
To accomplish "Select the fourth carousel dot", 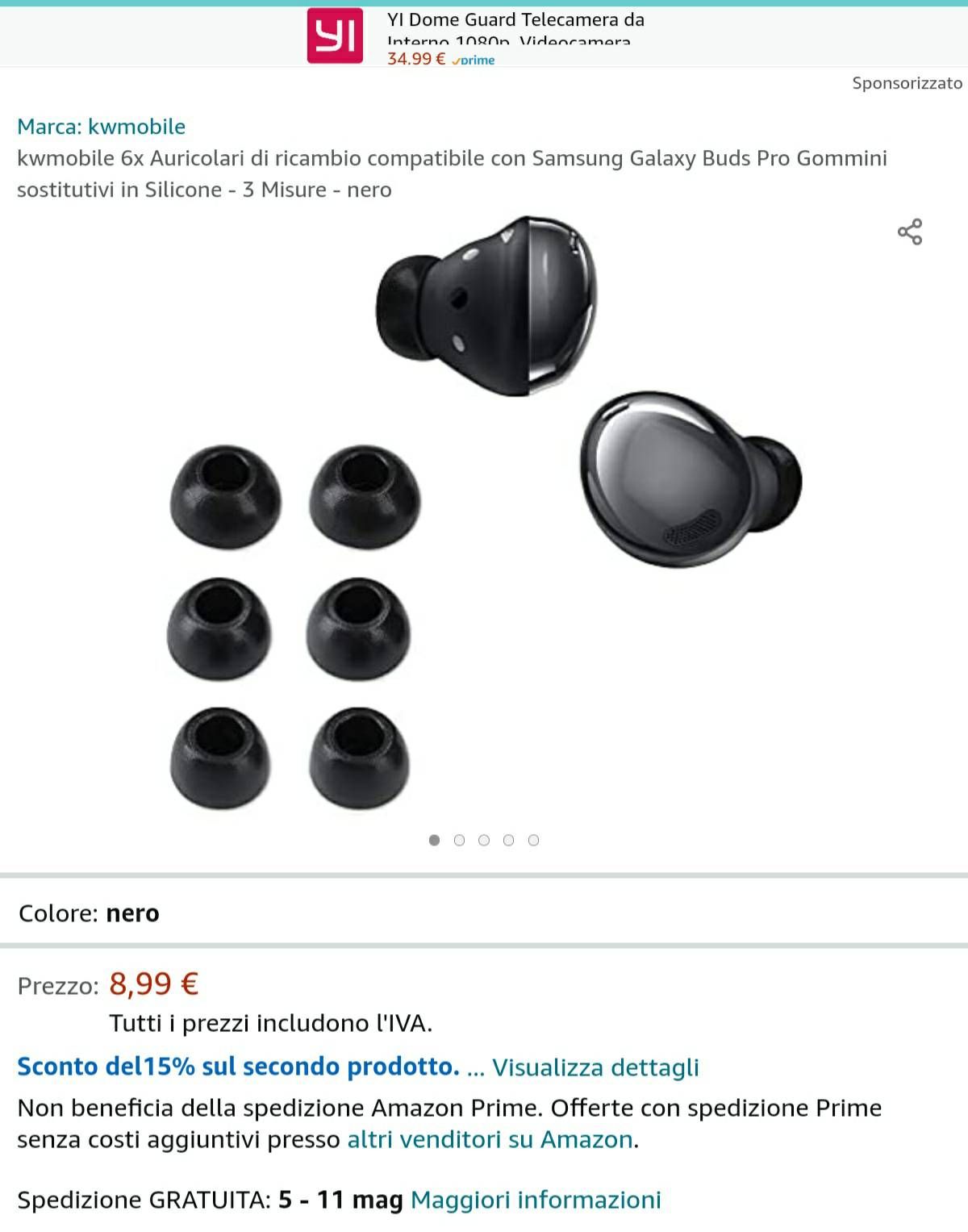I will pyautogui.click(x=509, y=839).
